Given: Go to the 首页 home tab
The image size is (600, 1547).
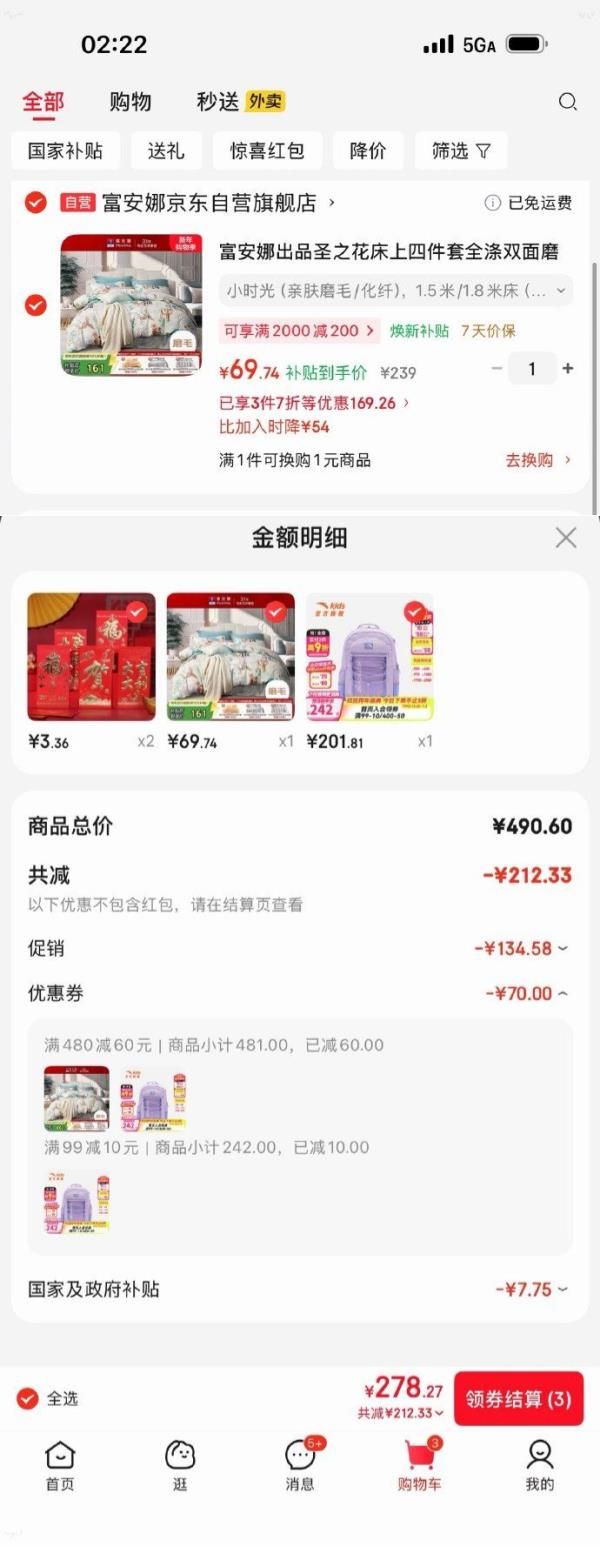Looking at the screenshot, I should click(x=60, y=1465).
